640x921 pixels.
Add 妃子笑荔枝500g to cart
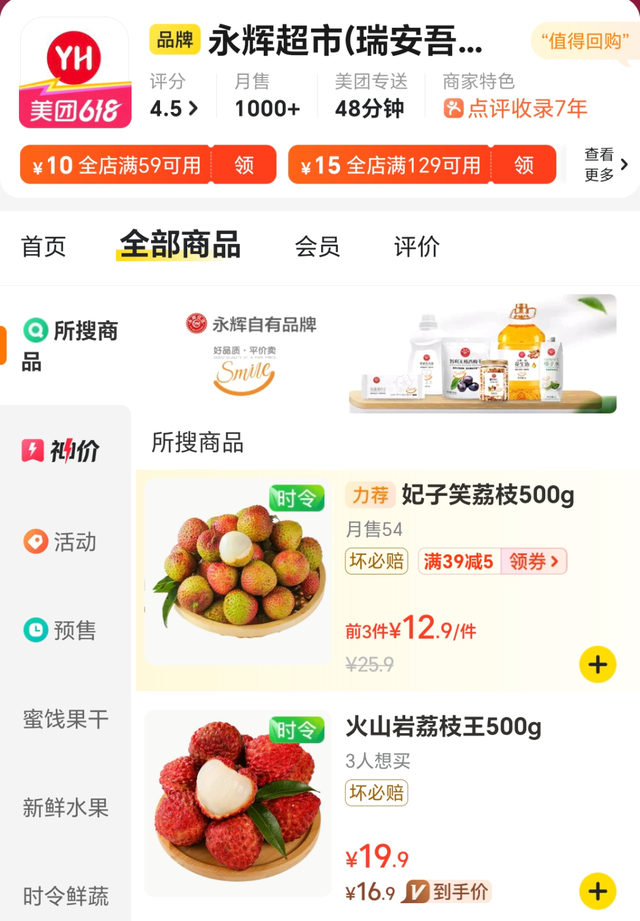[597, 665]
